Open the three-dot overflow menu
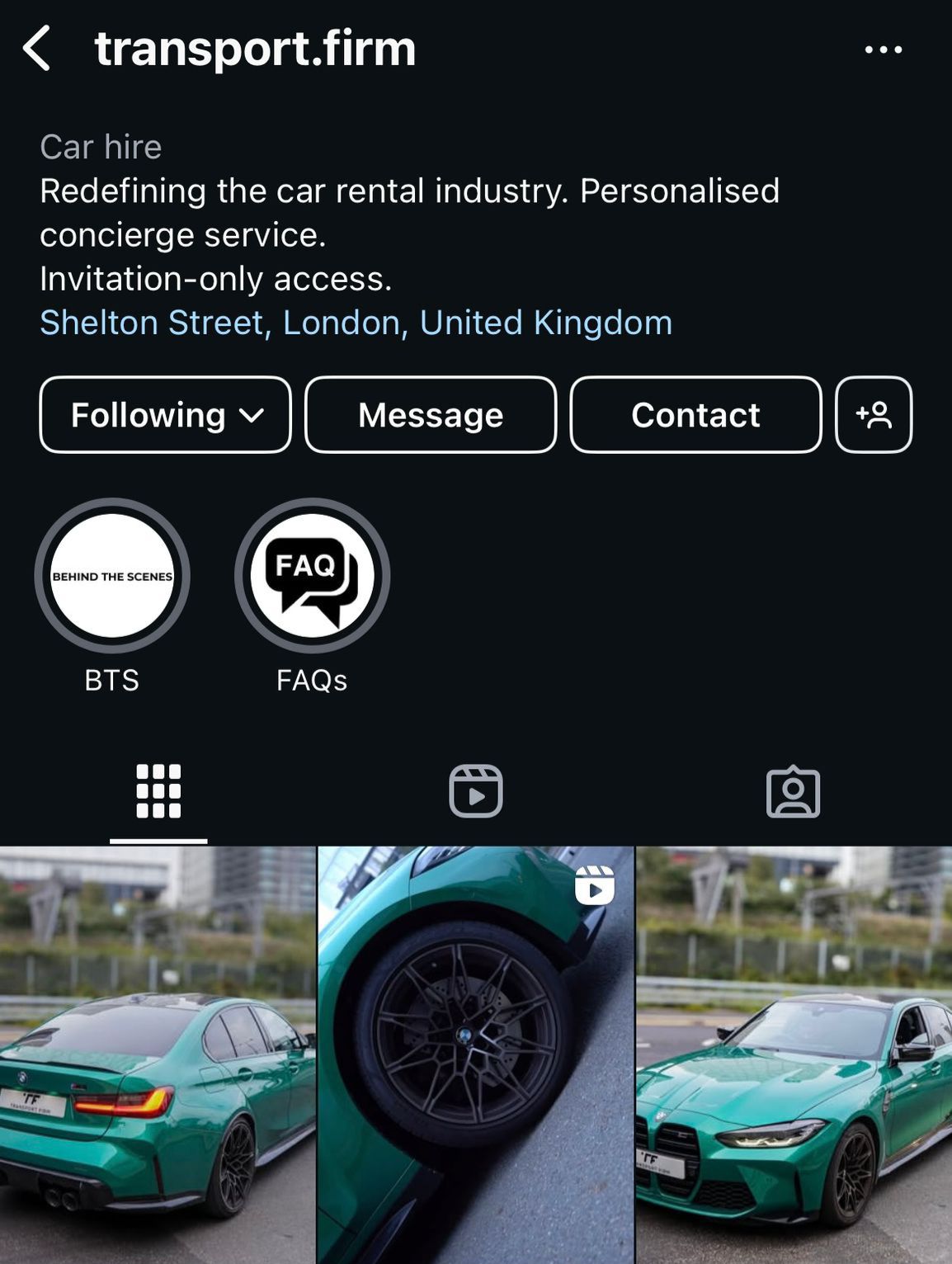 883,50
